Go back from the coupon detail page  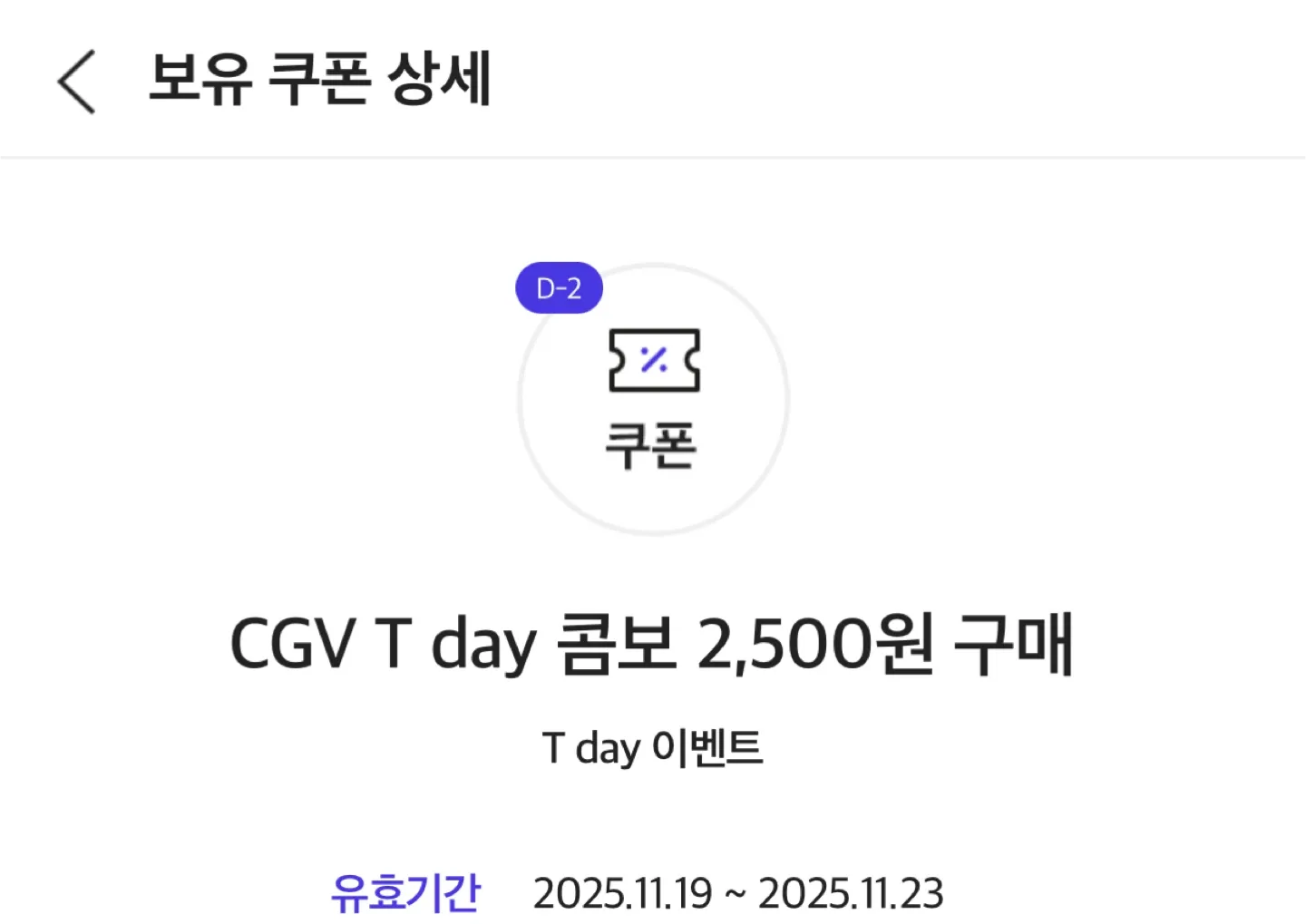(77, 82)
